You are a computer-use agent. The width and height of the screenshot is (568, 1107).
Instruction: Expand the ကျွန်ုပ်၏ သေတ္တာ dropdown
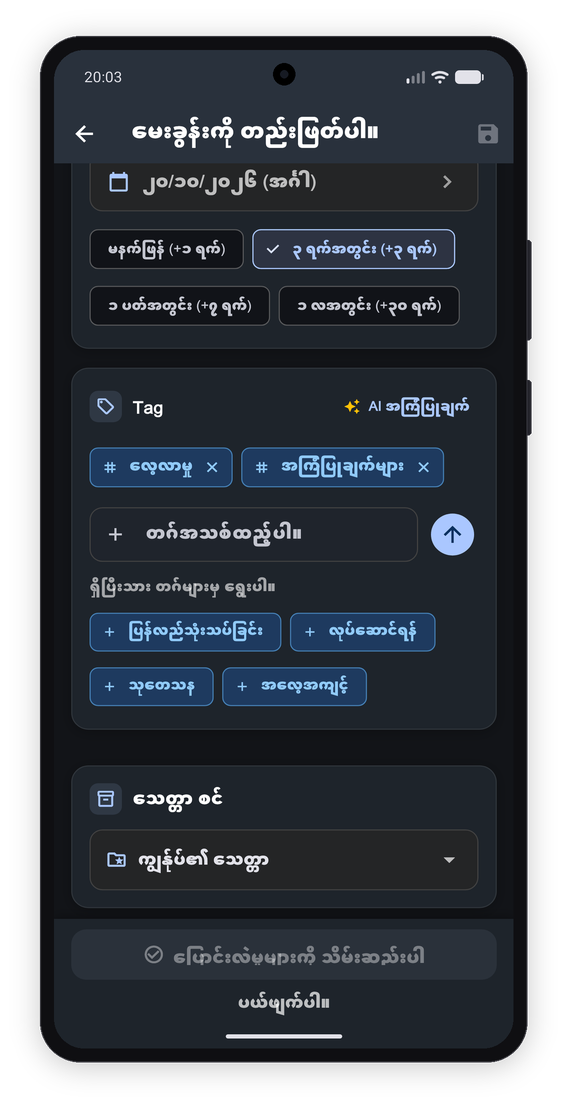pos(284,860)
